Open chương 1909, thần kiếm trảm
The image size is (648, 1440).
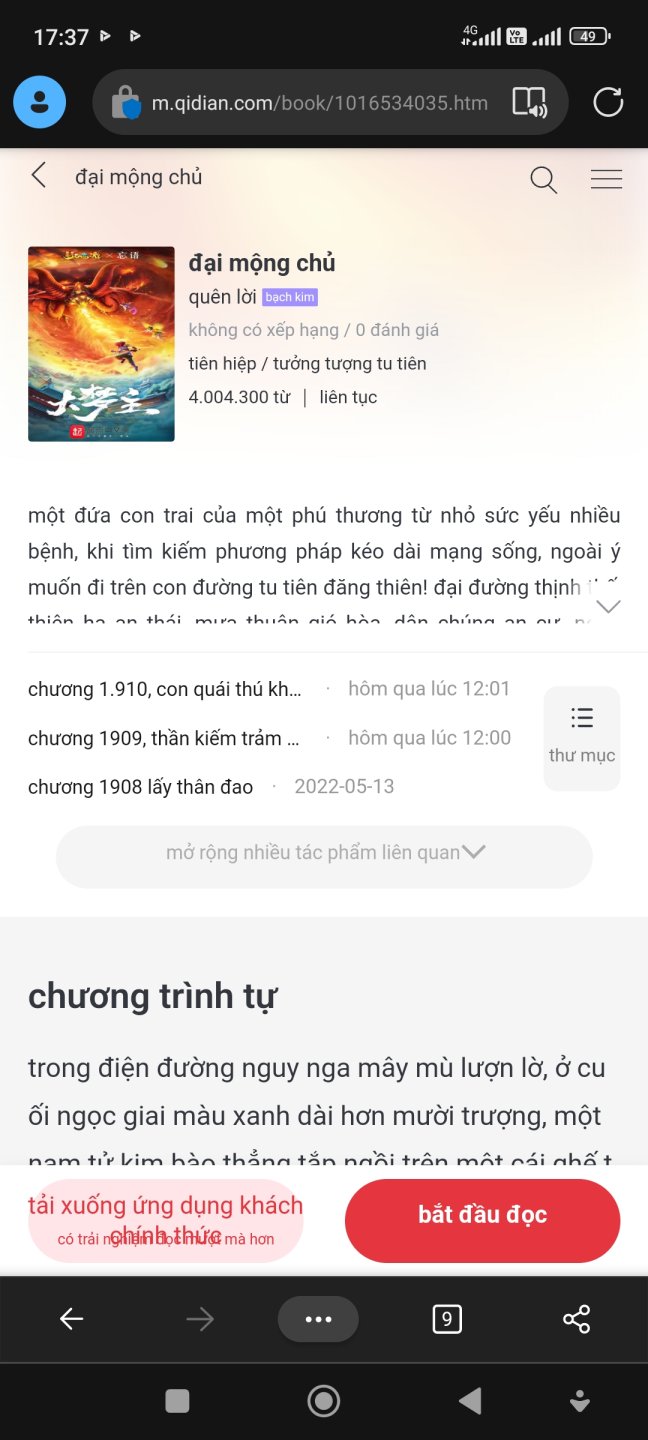click(164, 738)
